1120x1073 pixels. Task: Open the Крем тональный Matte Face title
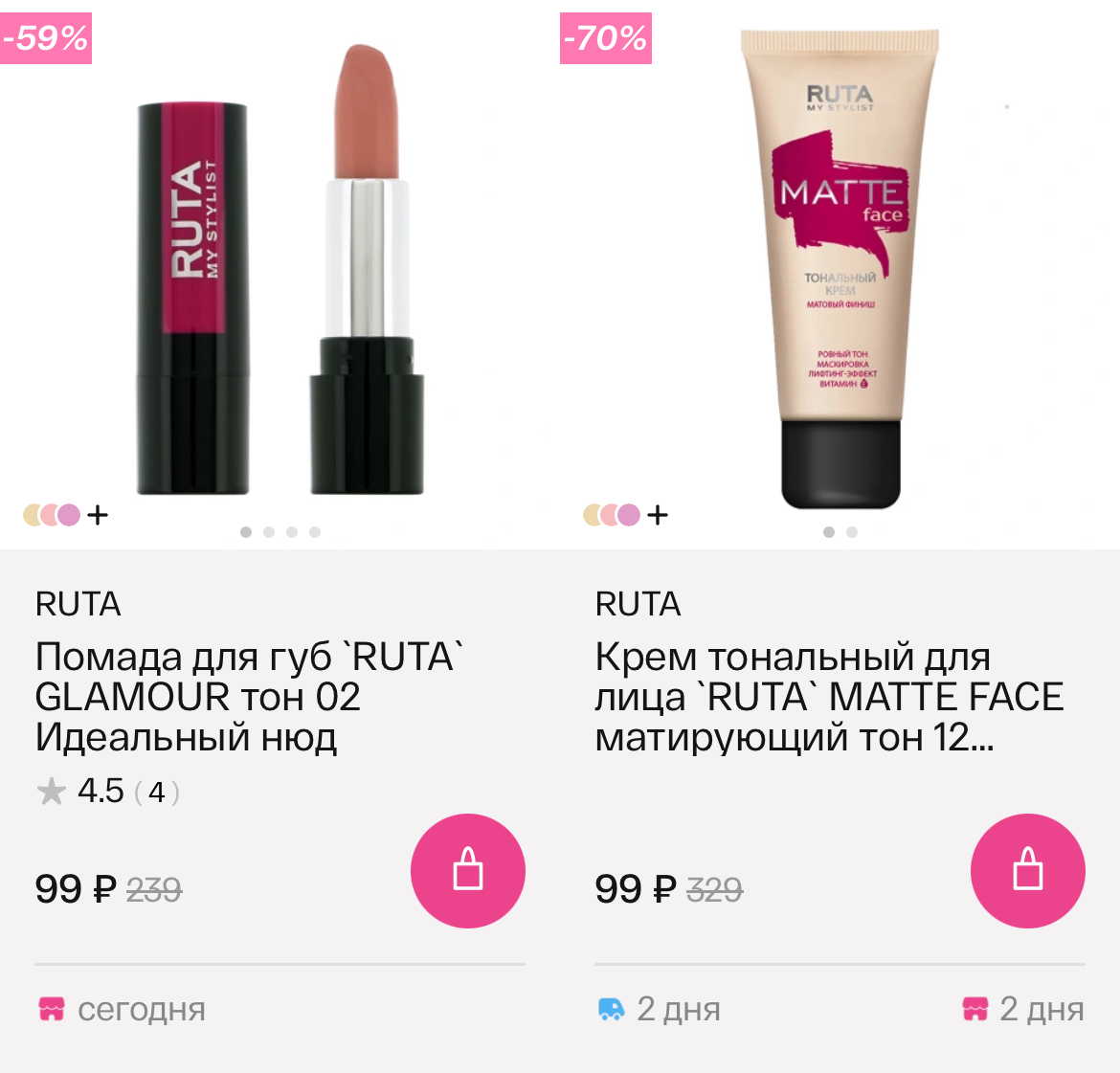tap(828, 697)
